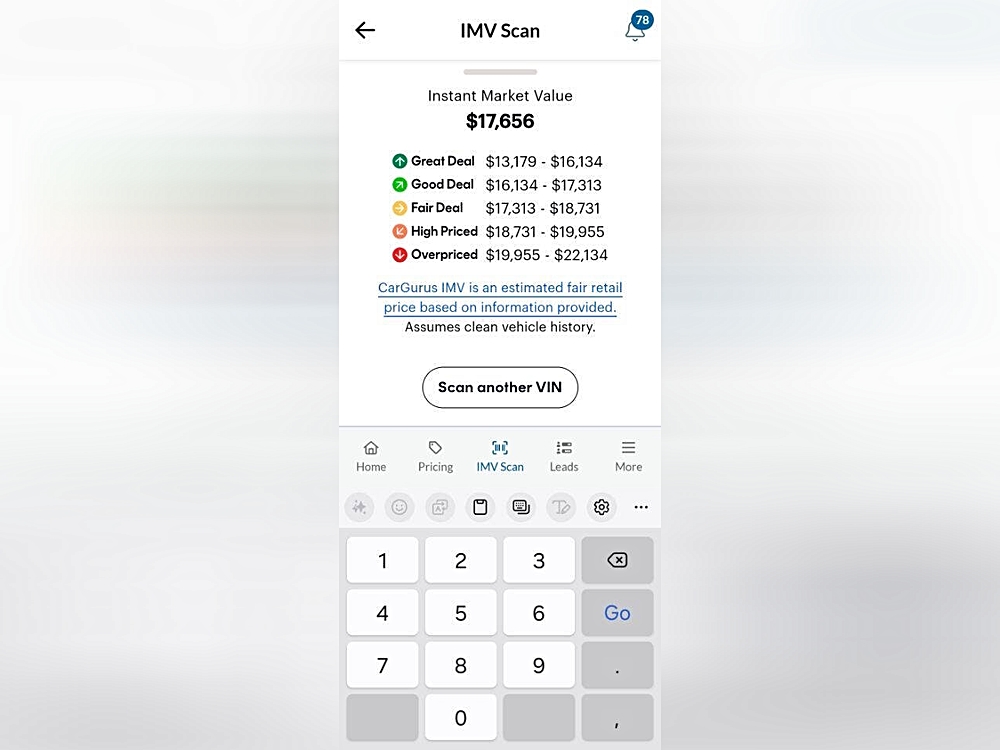Open keyboard settings gear

point(601,507)
